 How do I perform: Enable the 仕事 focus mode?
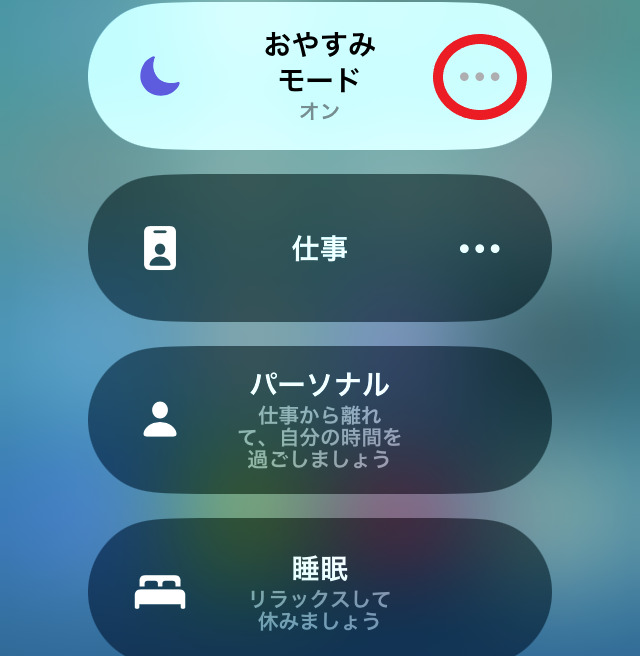pos(300,249)
